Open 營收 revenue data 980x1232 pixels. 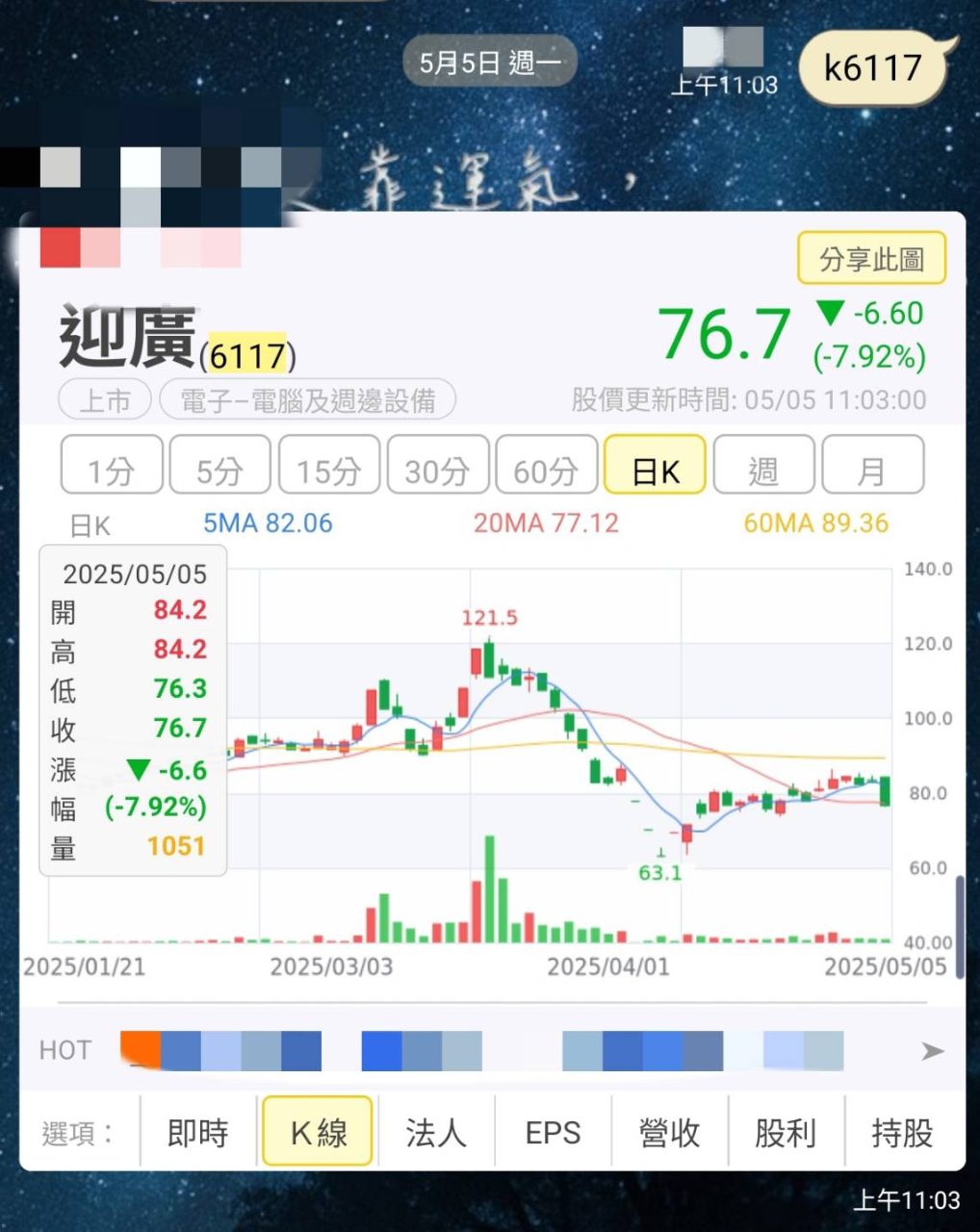669,1133
